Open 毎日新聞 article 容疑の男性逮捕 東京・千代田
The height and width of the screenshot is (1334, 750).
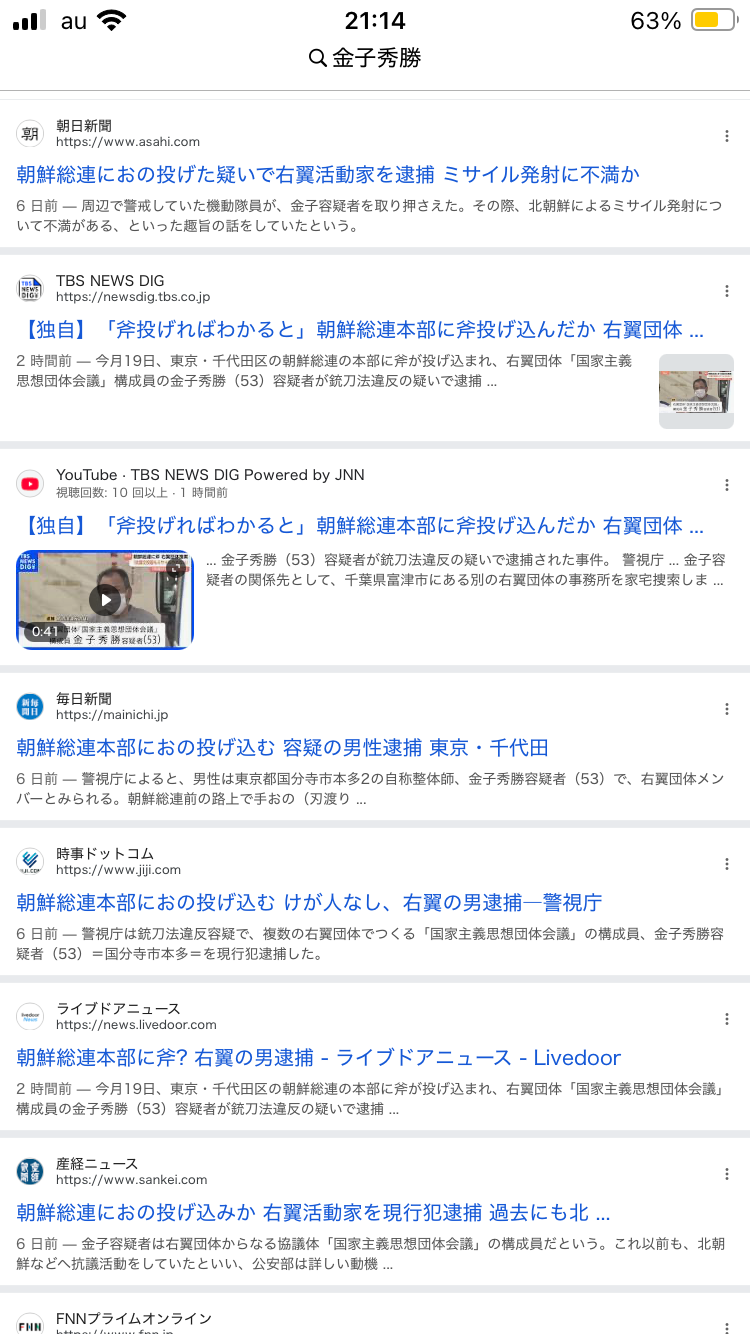(x=282, y=747)
